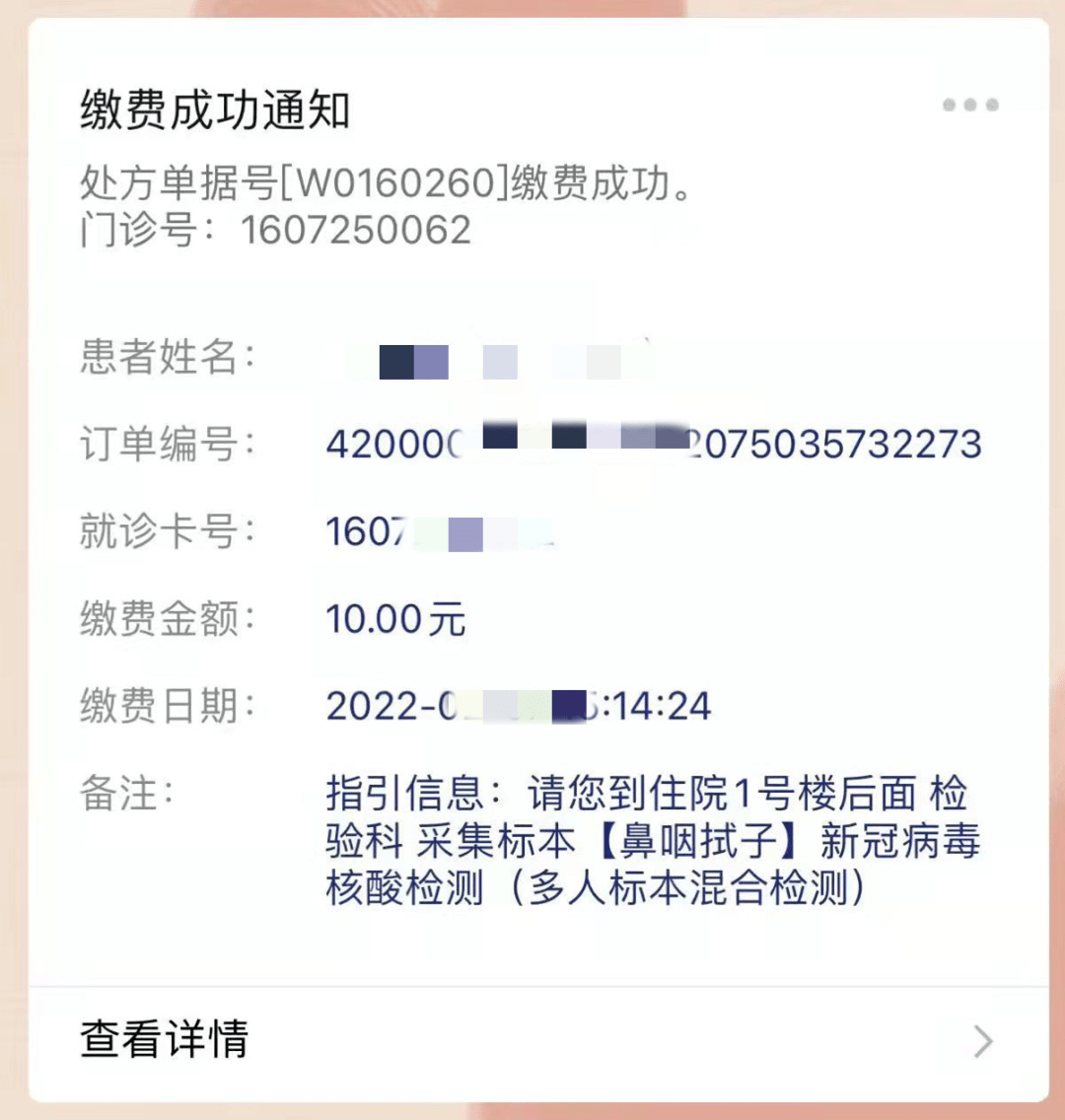The image size is (1065, 1120).
Task: Tap the notification card body
Action: pyautogui.click(x=532, y=493)
